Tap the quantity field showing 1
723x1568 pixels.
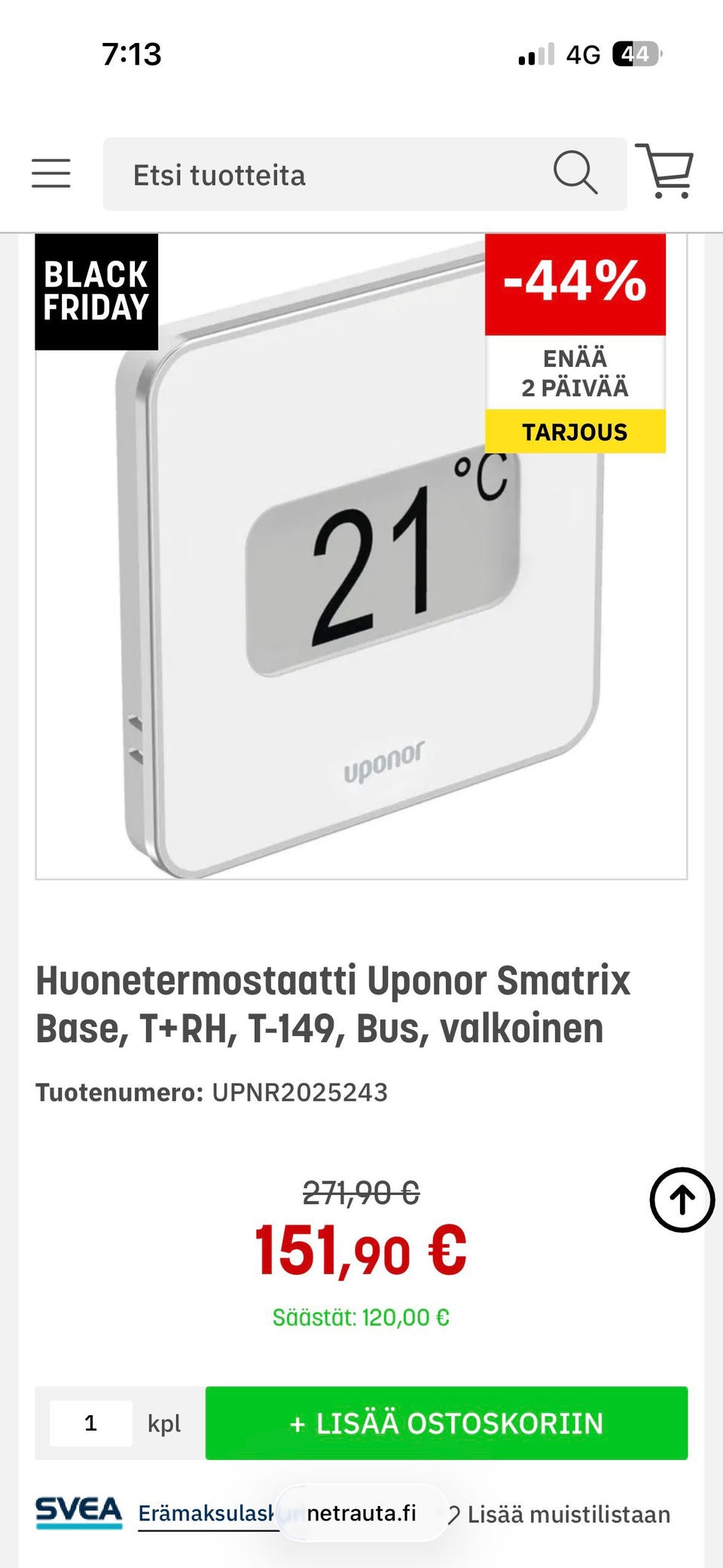[x=91, y=1423]
